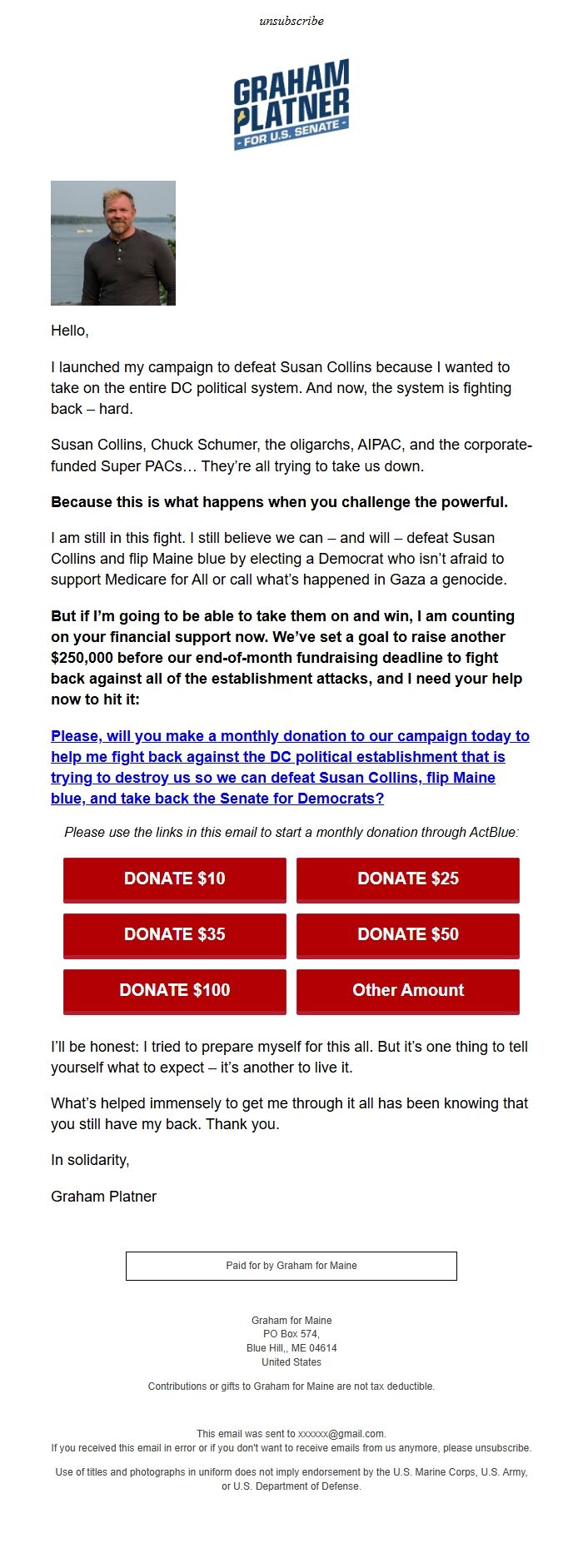Tap the DONATE $100 button
Screen dimensions: 583x1568
[x=175, y=991]
